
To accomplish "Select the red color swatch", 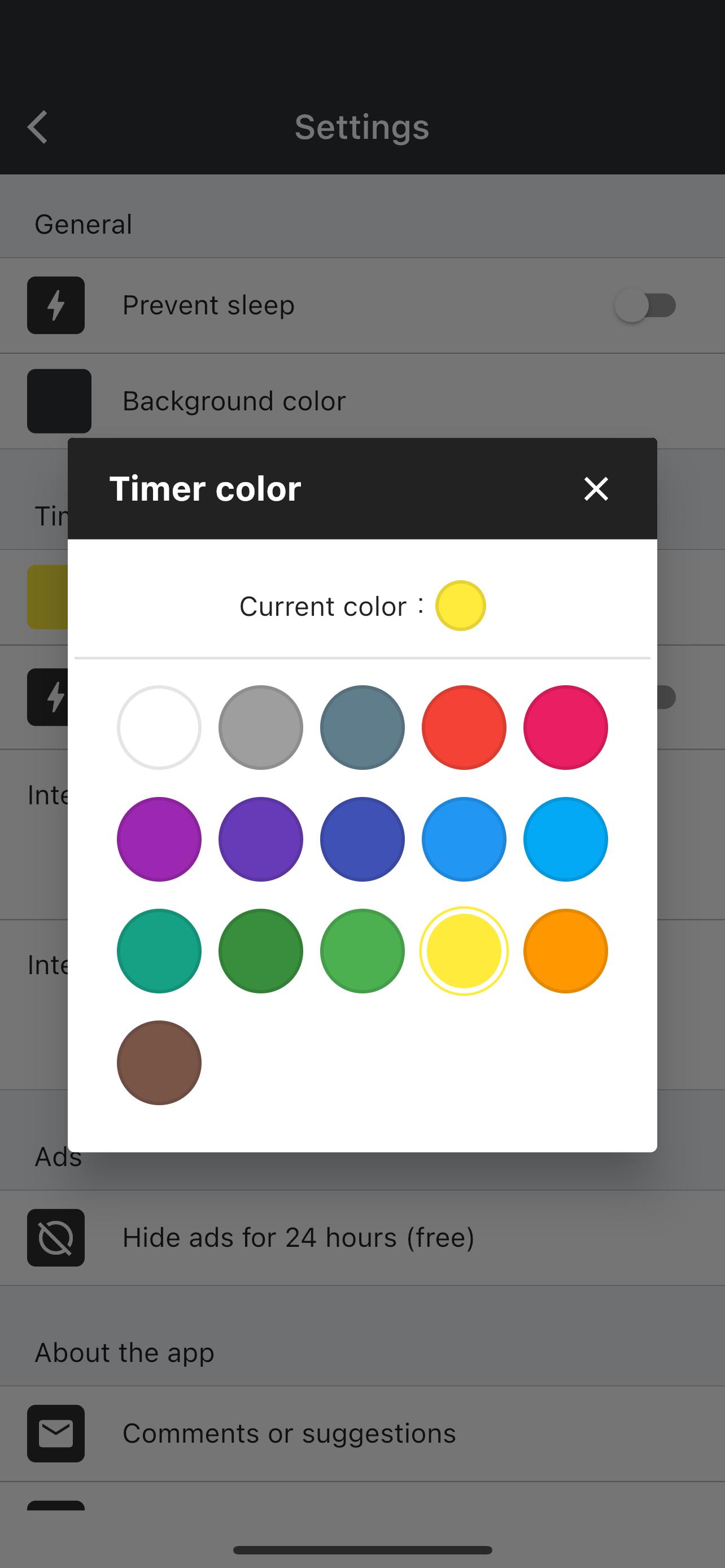I will click(x=464, y=728).
